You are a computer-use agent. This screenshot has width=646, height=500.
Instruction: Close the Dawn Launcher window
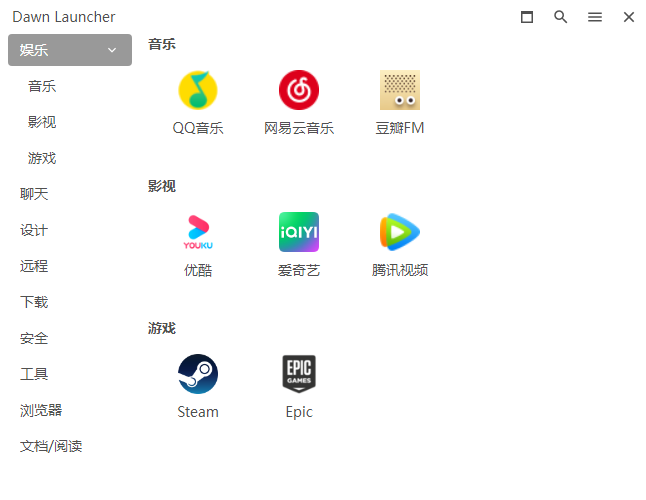tap(629, 17)
